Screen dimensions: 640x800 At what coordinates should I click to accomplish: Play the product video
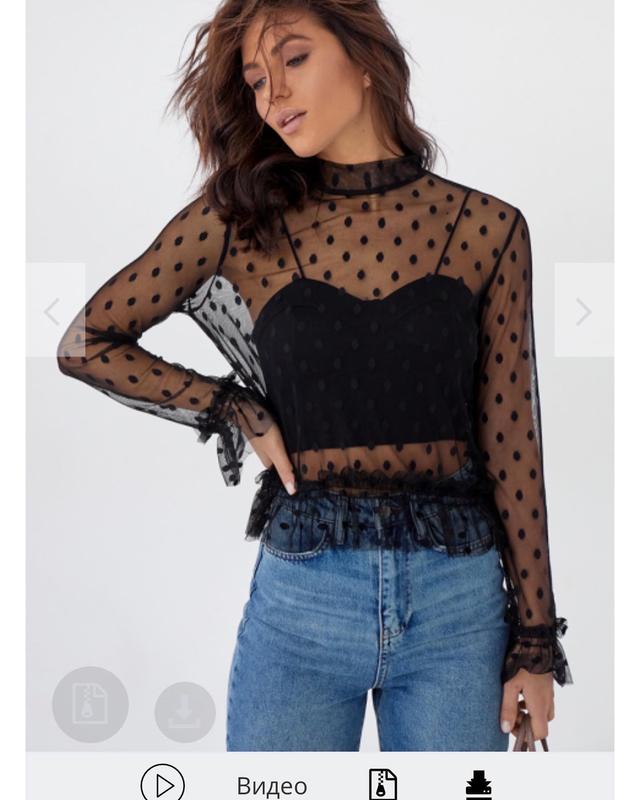pos(162,782)
